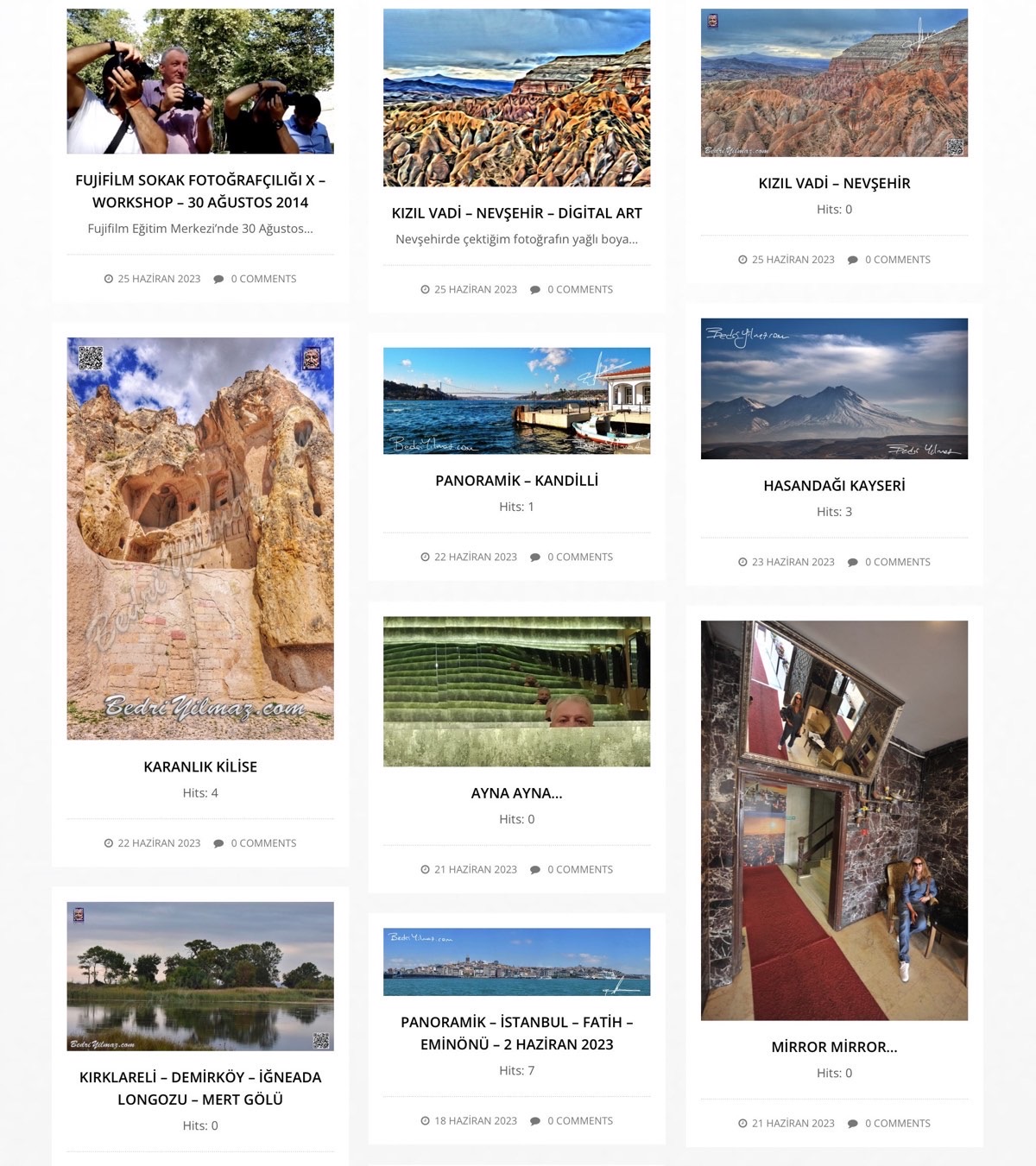View the Panoramik – Kandilli photo

click(516, 400)
